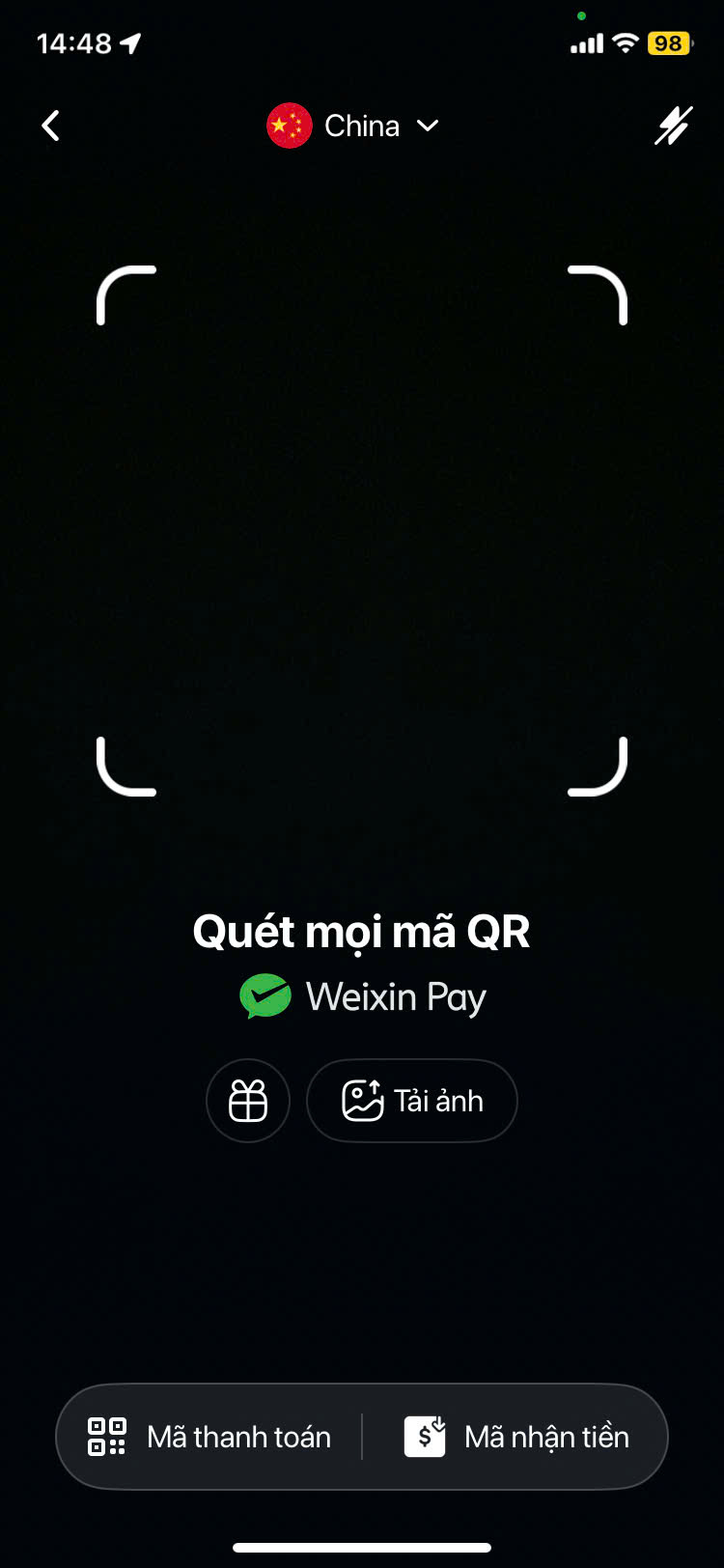Viewport: 724px width, 1568px height.
Task: Click the back chevron at top left
Action: tap(50, 126)
